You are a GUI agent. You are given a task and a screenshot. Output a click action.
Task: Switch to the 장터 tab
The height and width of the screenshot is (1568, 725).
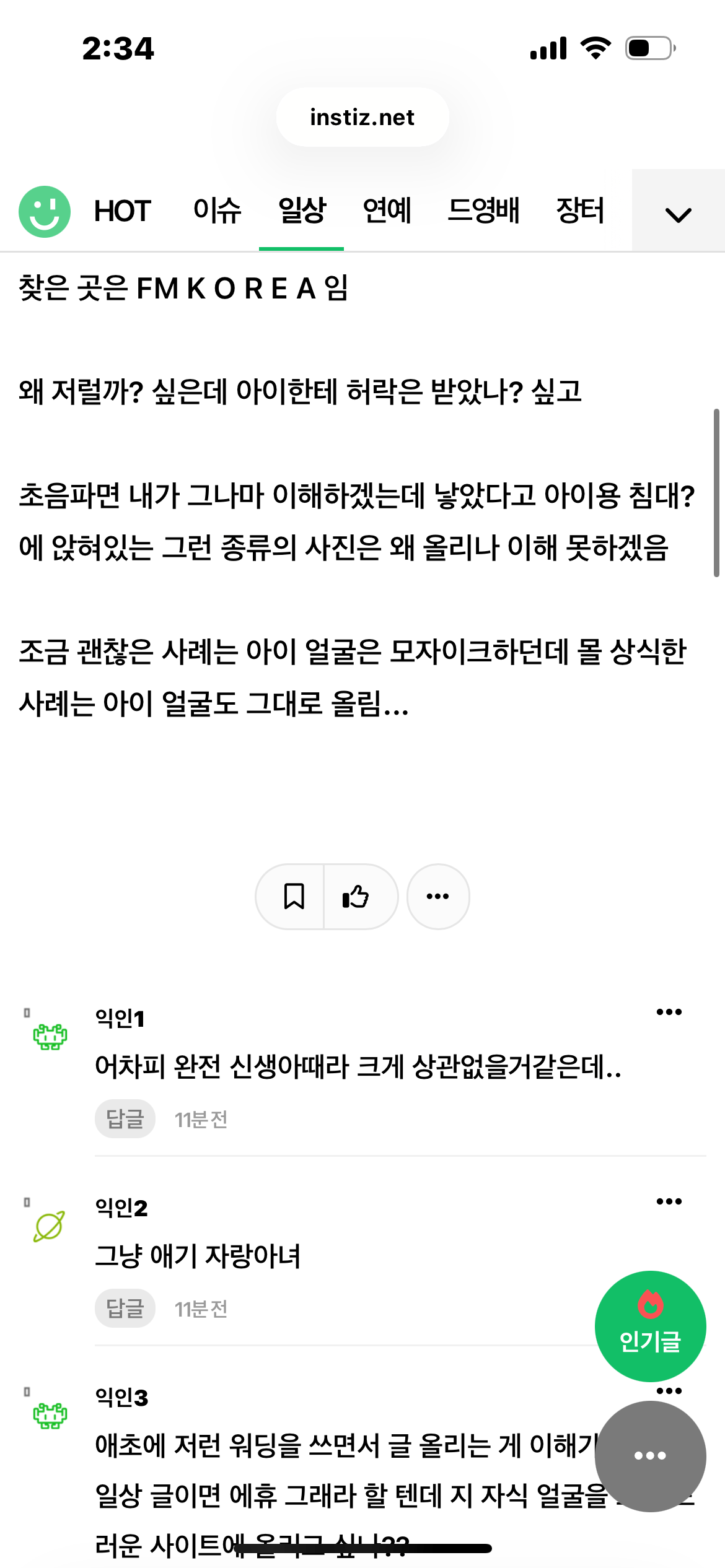pyautogui.click(x=580, y=211)
